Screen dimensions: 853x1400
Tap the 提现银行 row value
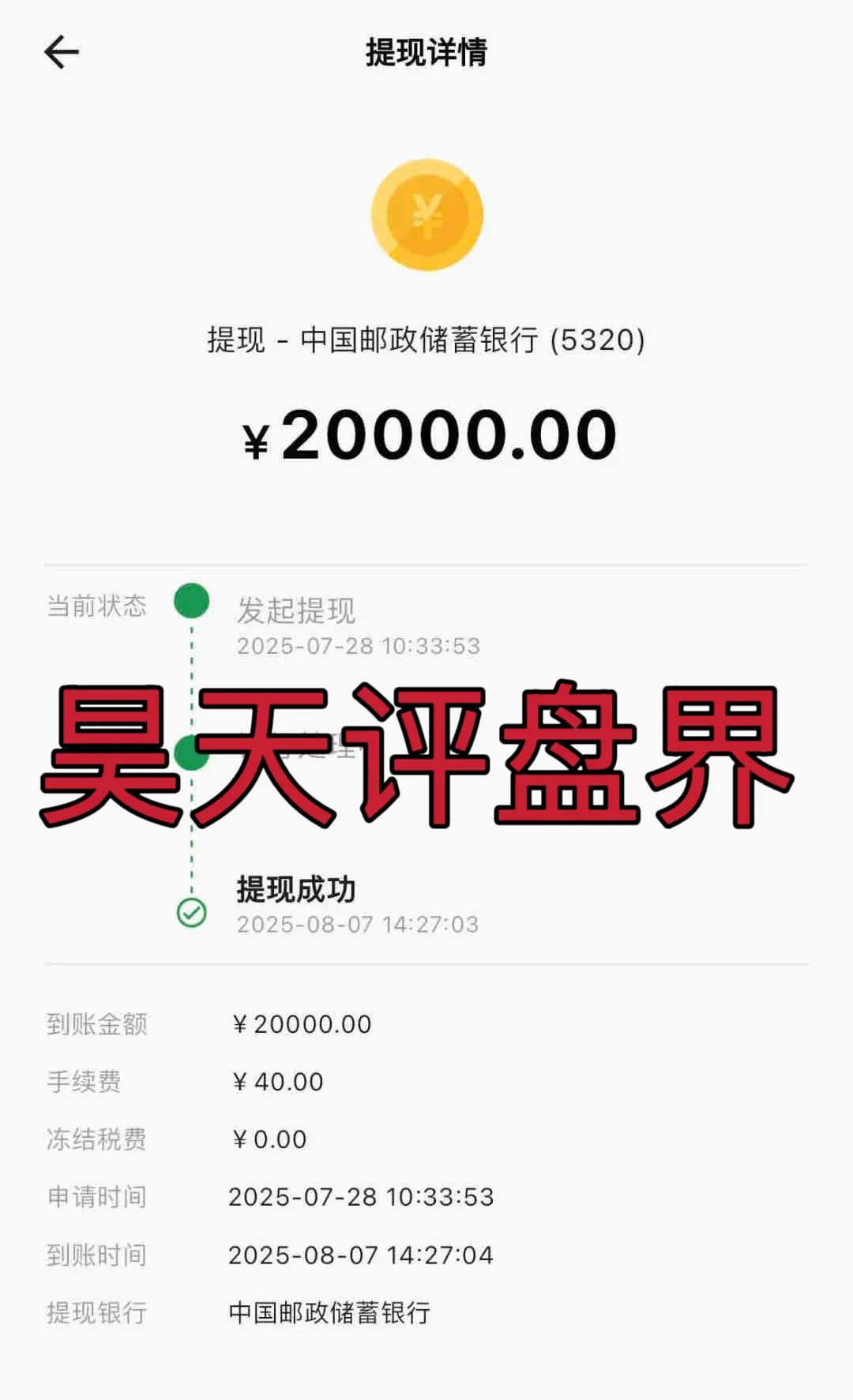pos(330,1311)
